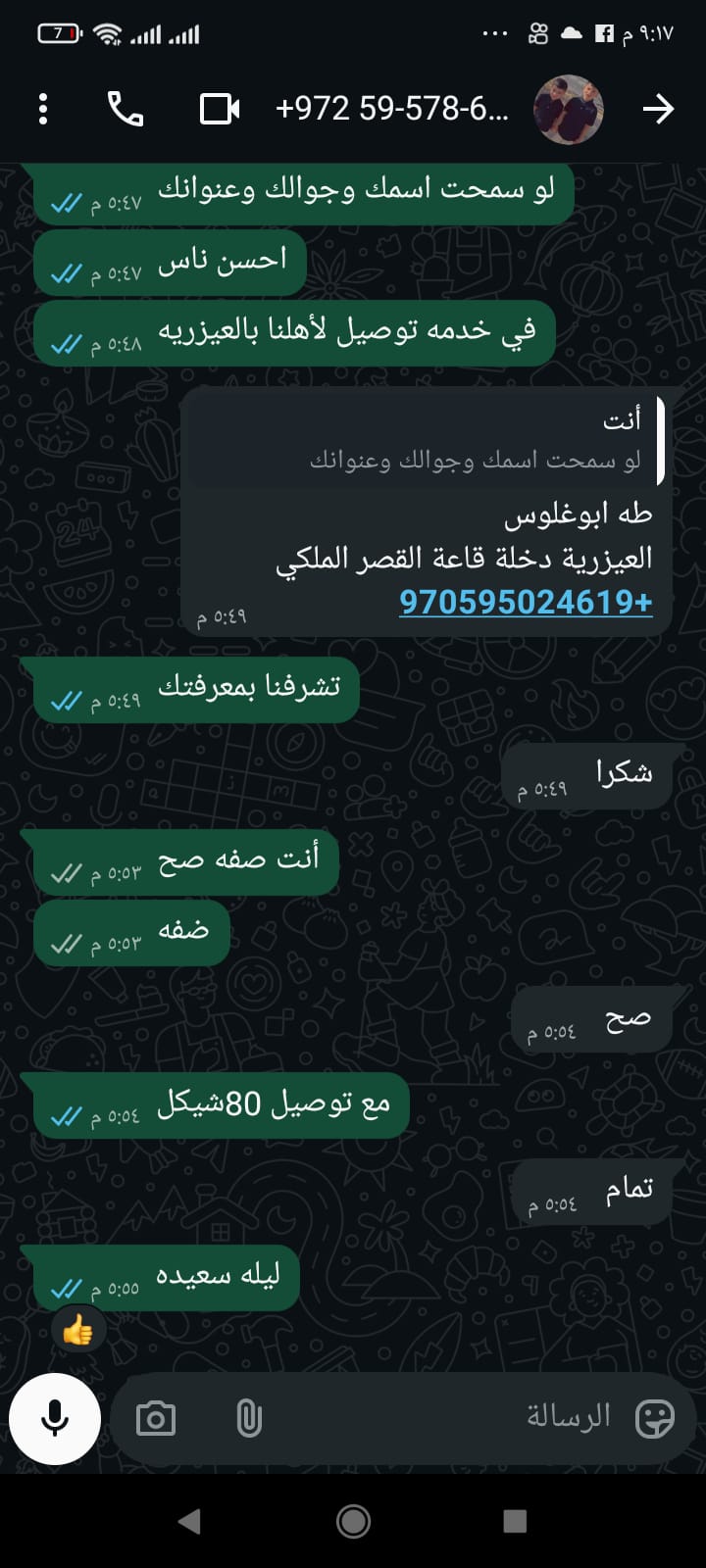
Task: Attach a file with the paperclip icon
Action: 249,1418
